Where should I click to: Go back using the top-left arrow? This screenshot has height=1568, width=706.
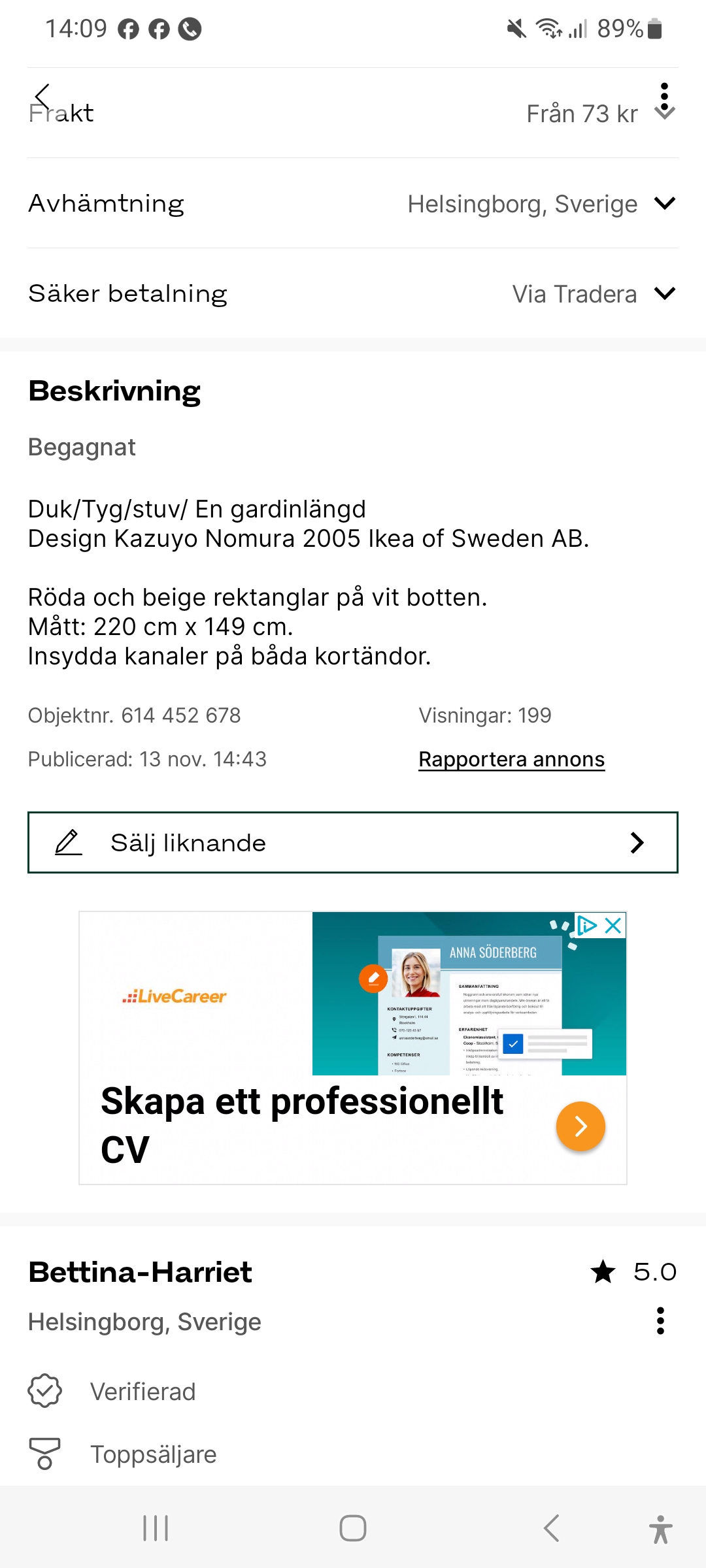[42, 97]
